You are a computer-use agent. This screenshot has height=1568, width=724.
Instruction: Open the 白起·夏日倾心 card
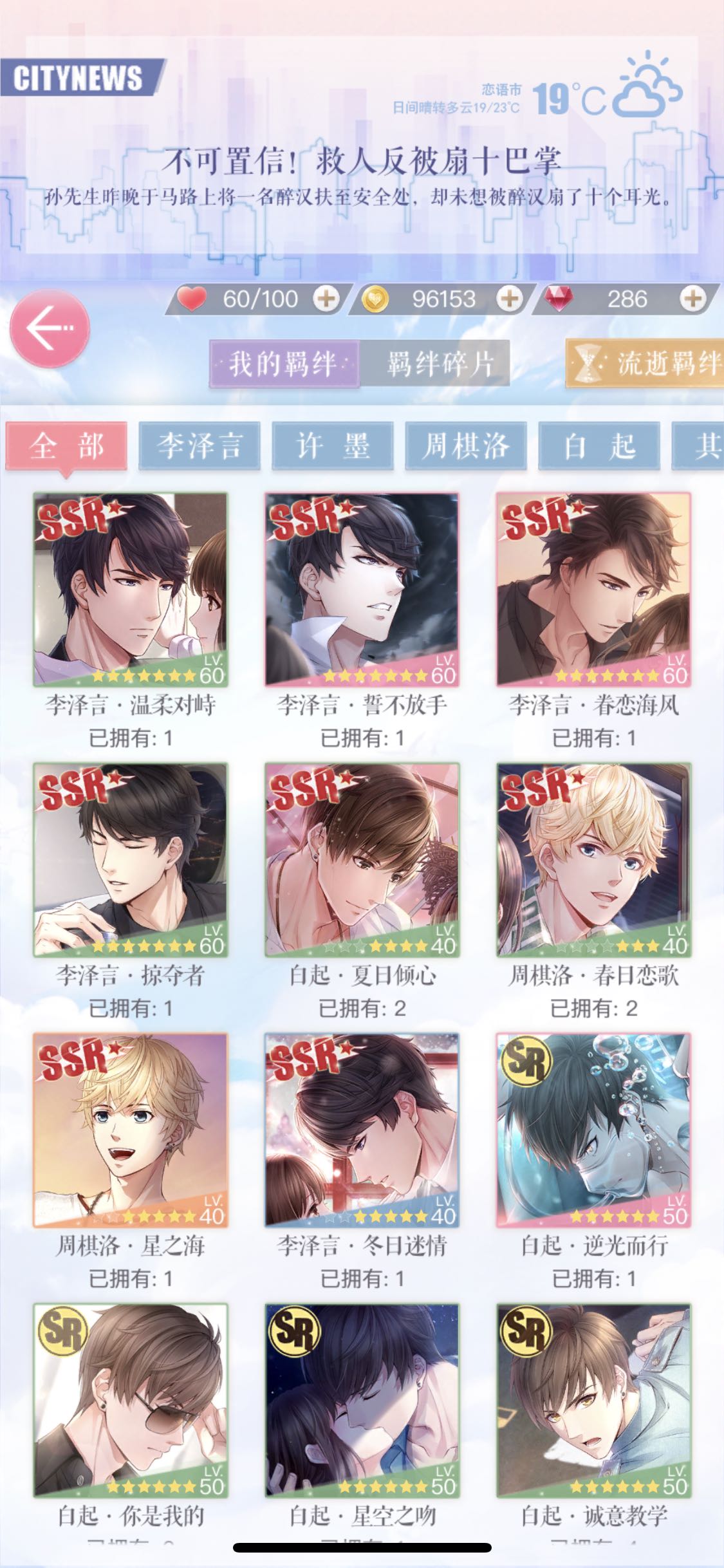[x=362, y=860]
